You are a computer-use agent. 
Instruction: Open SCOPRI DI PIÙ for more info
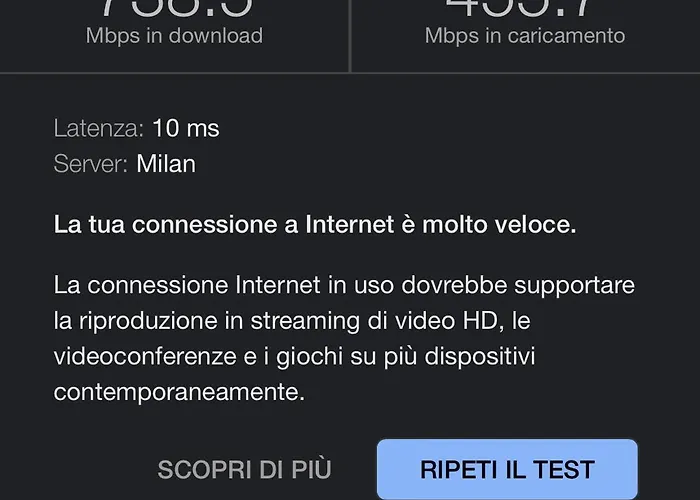[x=244, y=469]
